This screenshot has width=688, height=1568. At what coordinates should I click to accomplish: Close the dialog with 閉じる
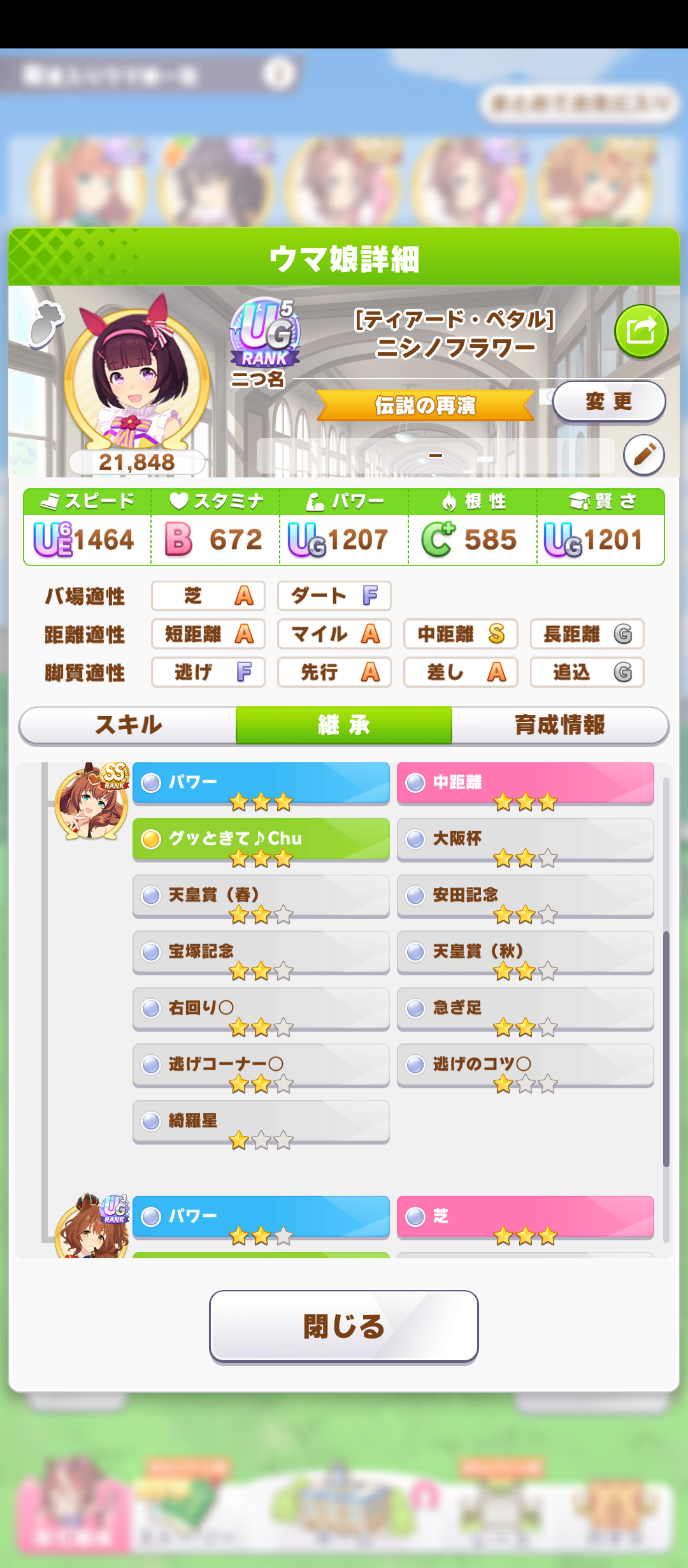coord(344,1326)
